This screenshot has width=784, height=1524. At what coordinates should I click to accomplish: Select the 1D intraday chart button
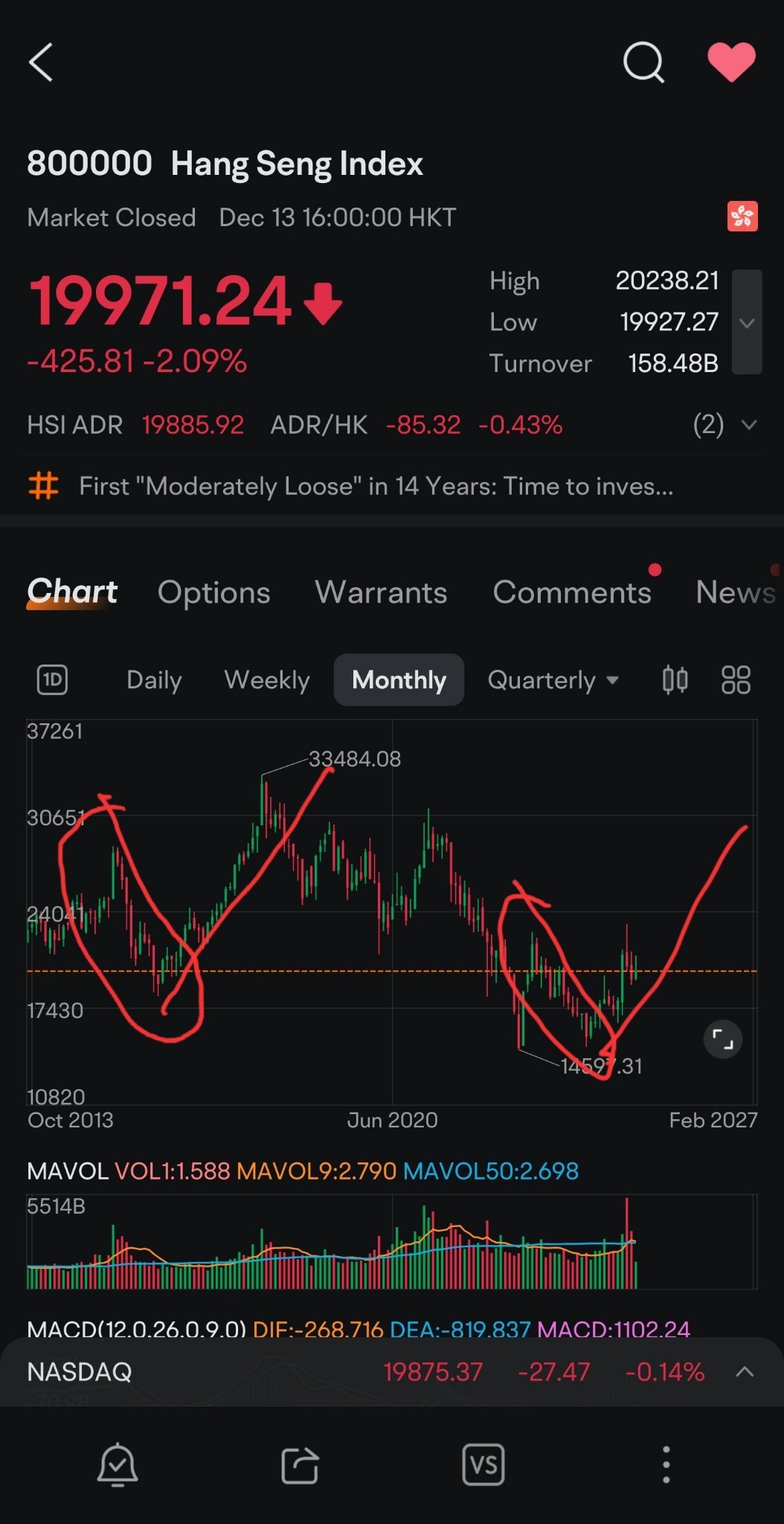pos(52,679)
